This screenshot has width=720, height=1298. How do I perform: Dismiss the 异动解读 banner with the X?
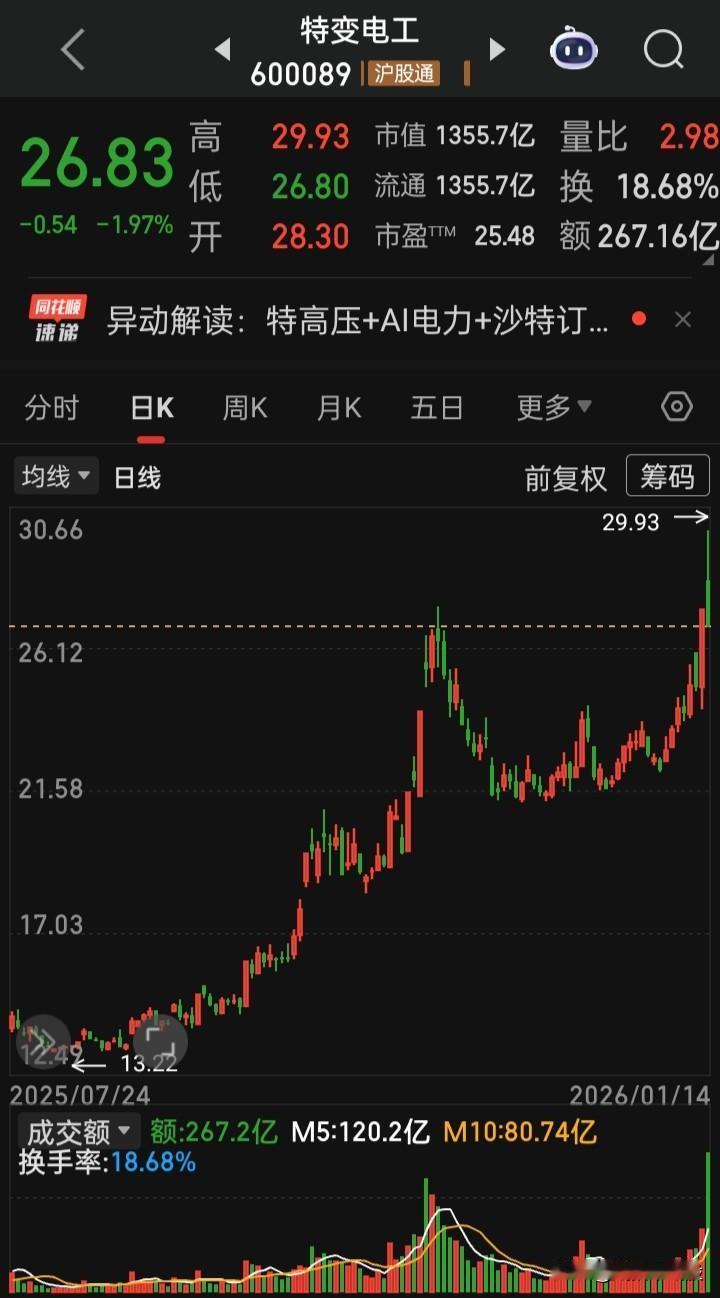point(684,319)
